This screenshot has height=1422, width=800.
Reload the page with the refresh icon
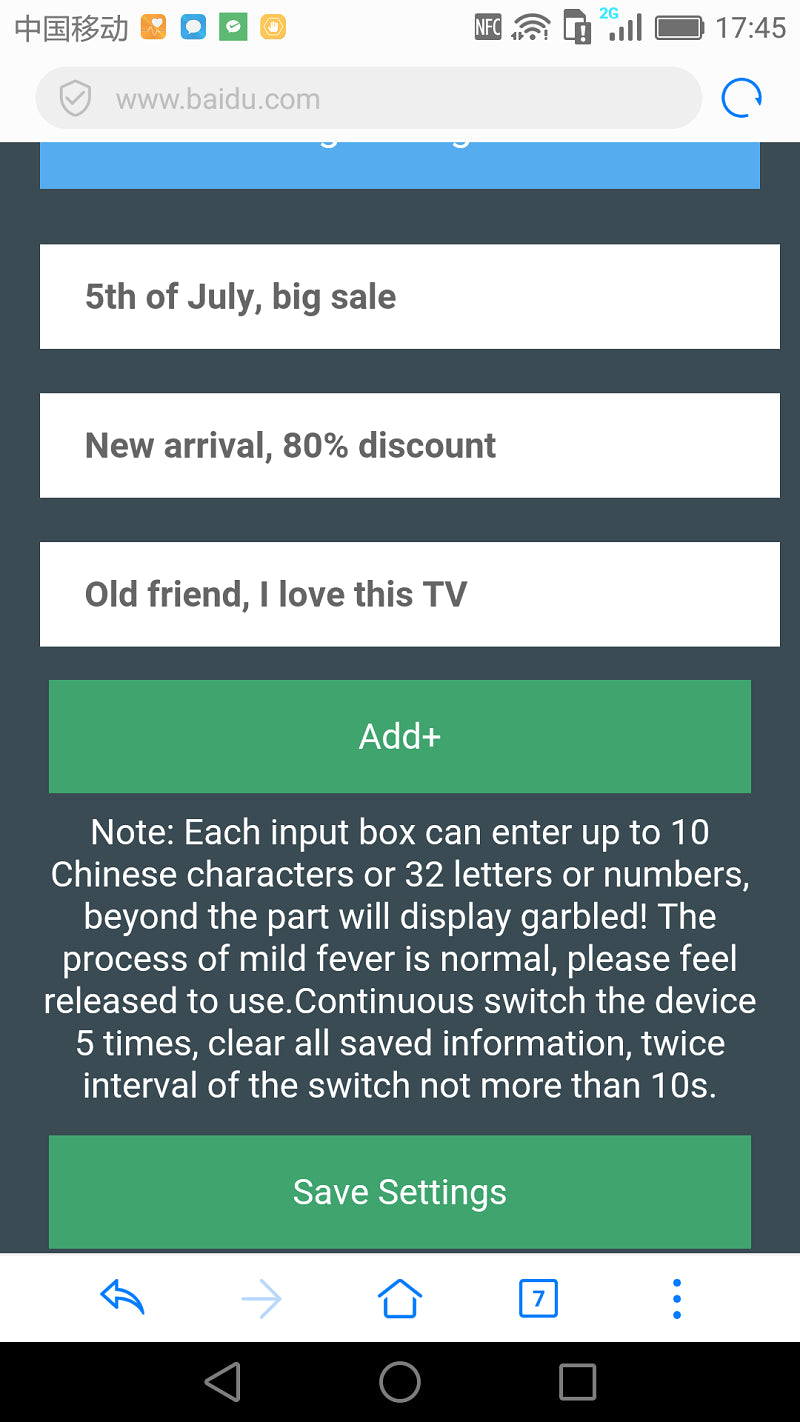741,99
